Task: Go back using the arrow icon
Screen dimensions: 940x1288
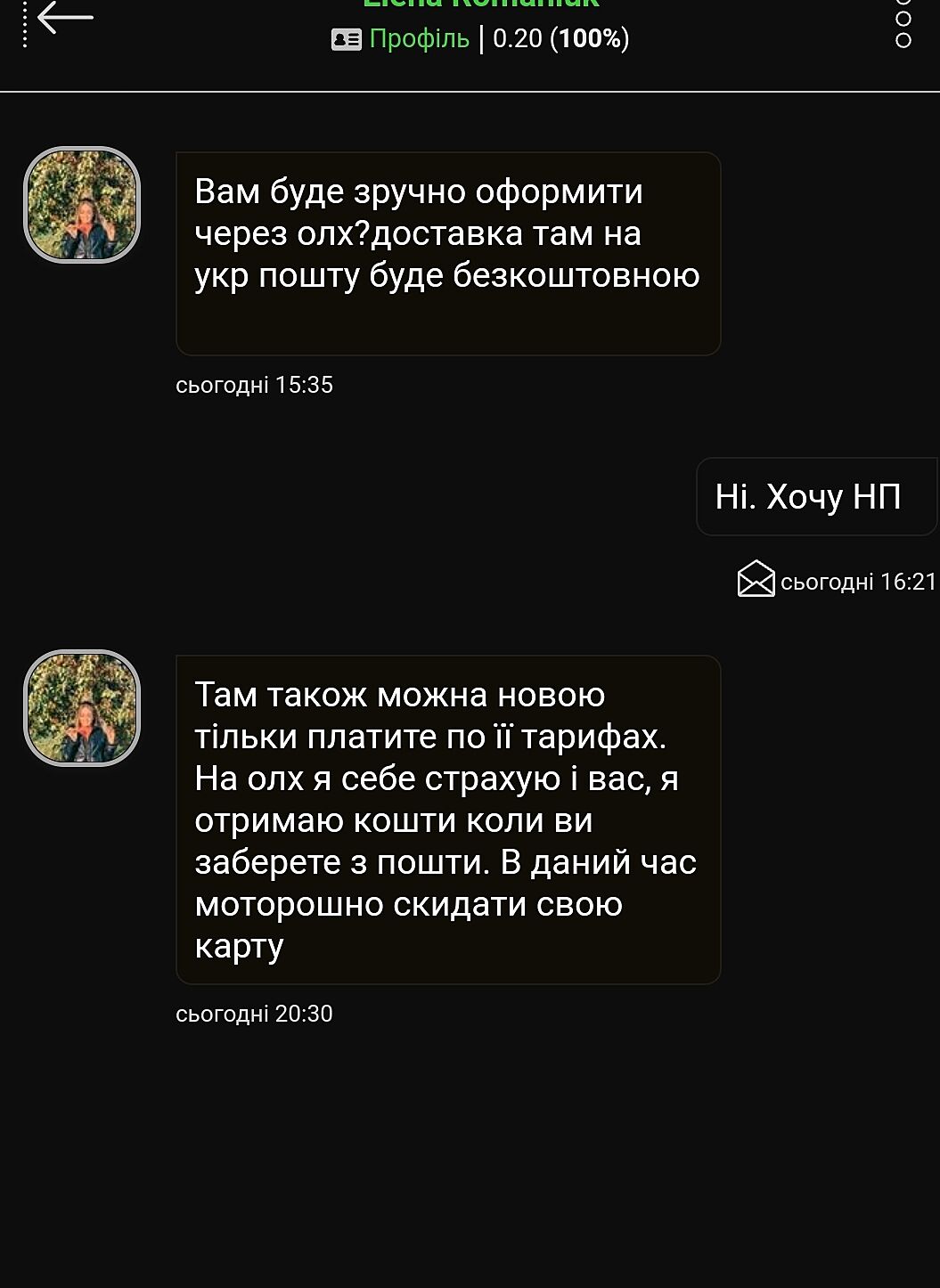Action: tap(65, 17)
